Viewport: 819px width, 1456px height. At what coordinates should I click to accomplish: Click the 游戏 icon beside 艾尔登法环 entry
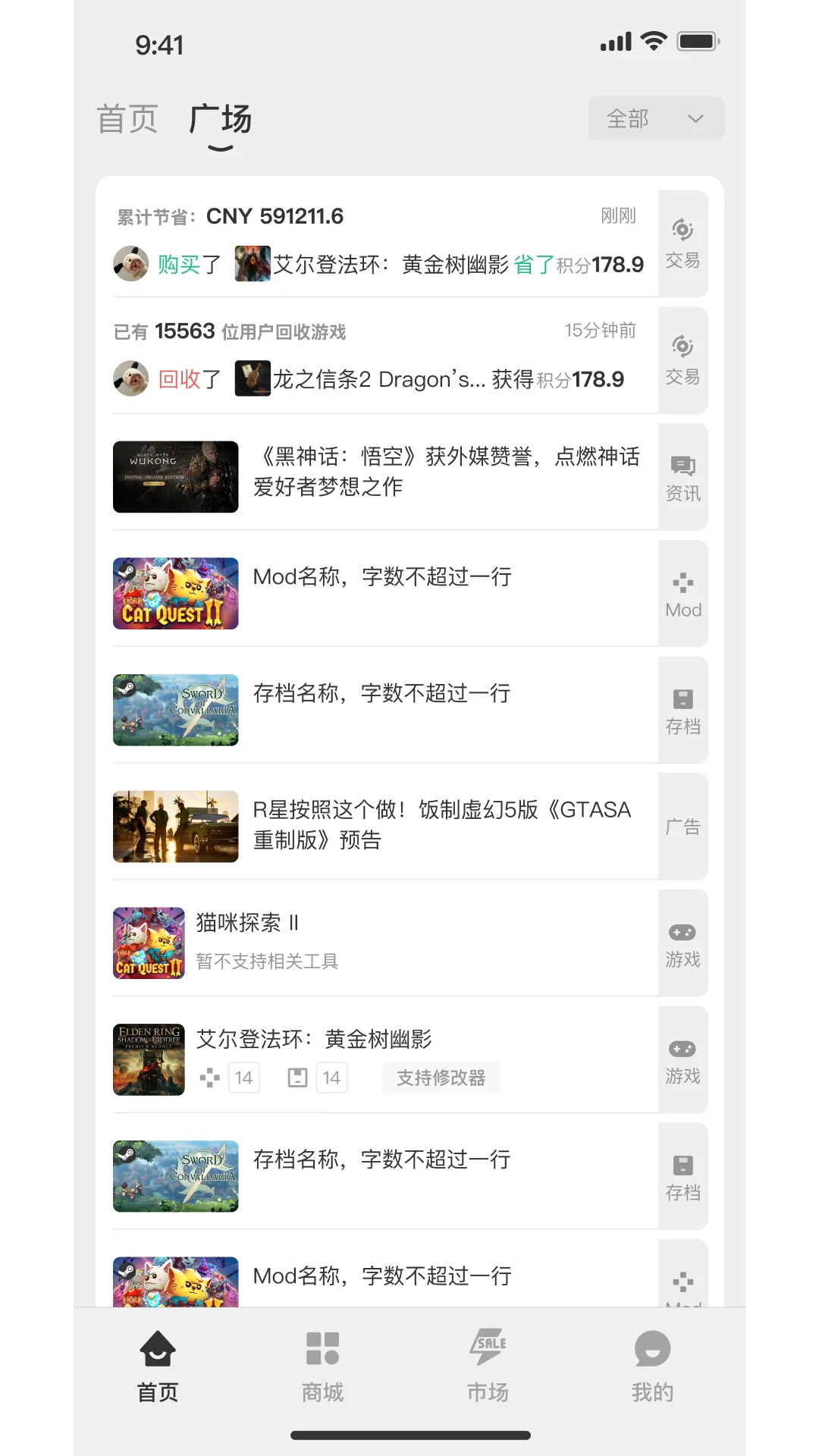click(x=682, y=1059)
